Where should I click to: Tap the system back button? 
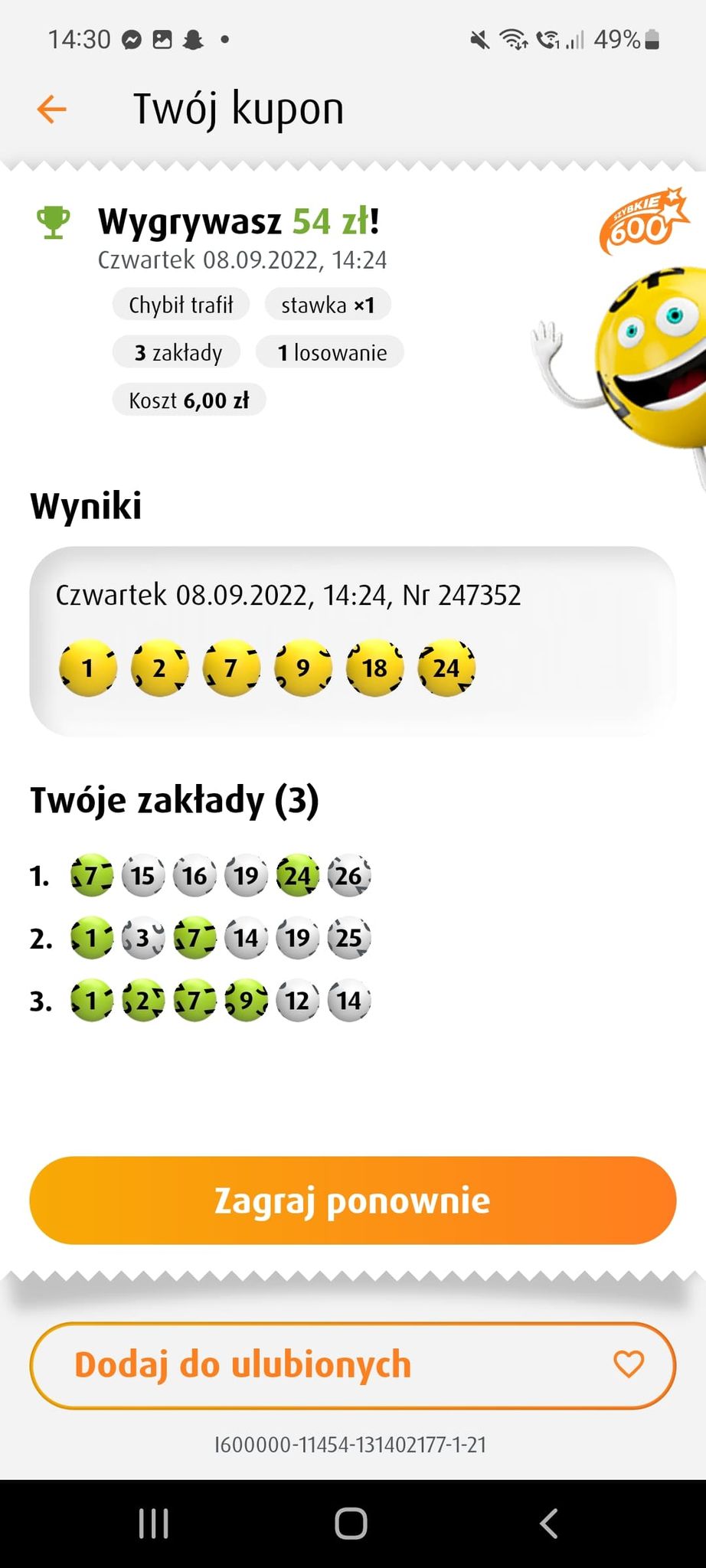549,1524
